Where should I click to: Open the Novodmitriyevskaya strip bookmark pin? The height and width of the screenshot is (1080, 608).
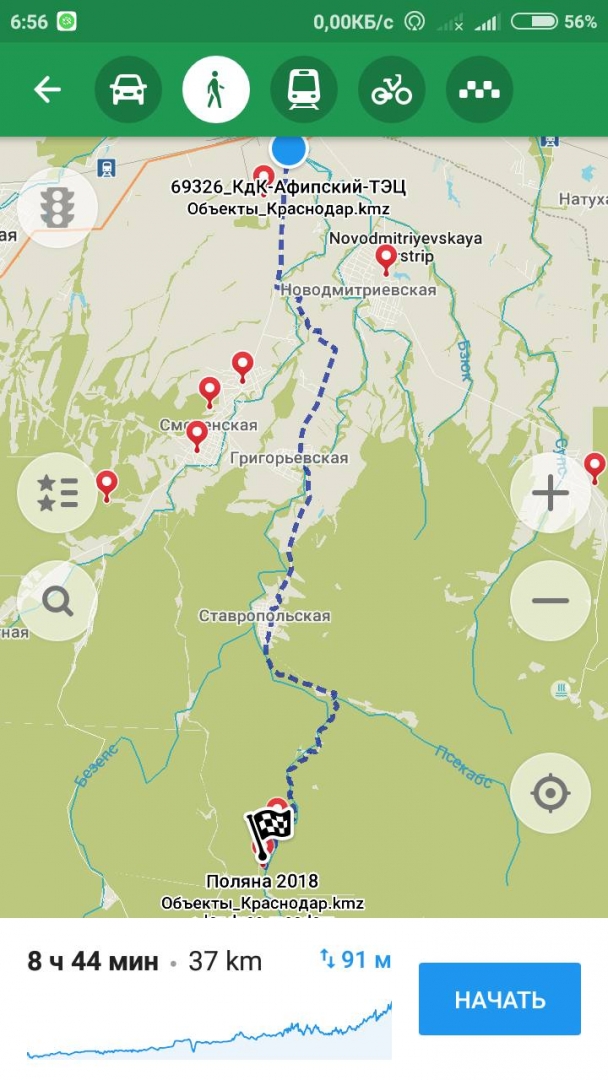386,260
